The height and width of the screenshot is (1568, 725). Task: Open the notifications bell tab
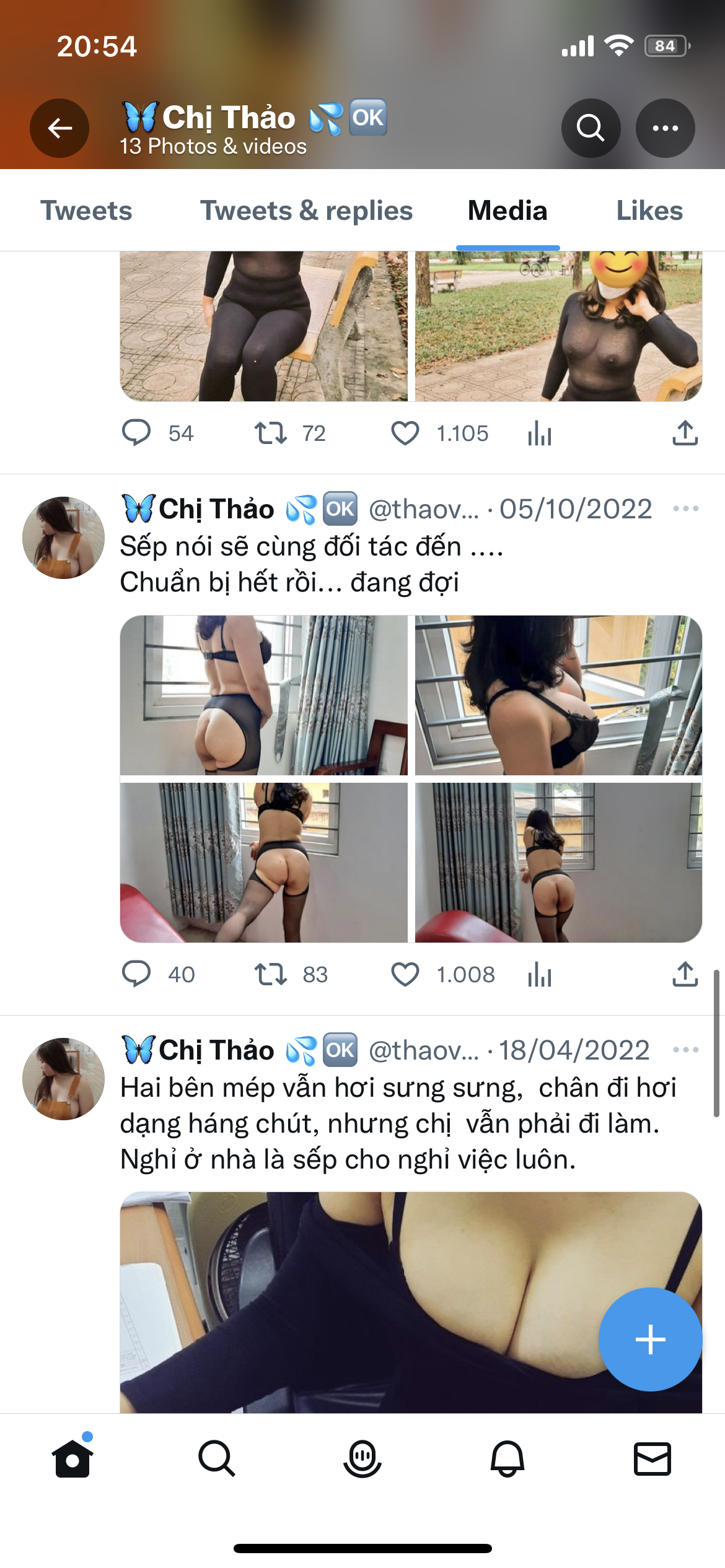point(507,1458)
